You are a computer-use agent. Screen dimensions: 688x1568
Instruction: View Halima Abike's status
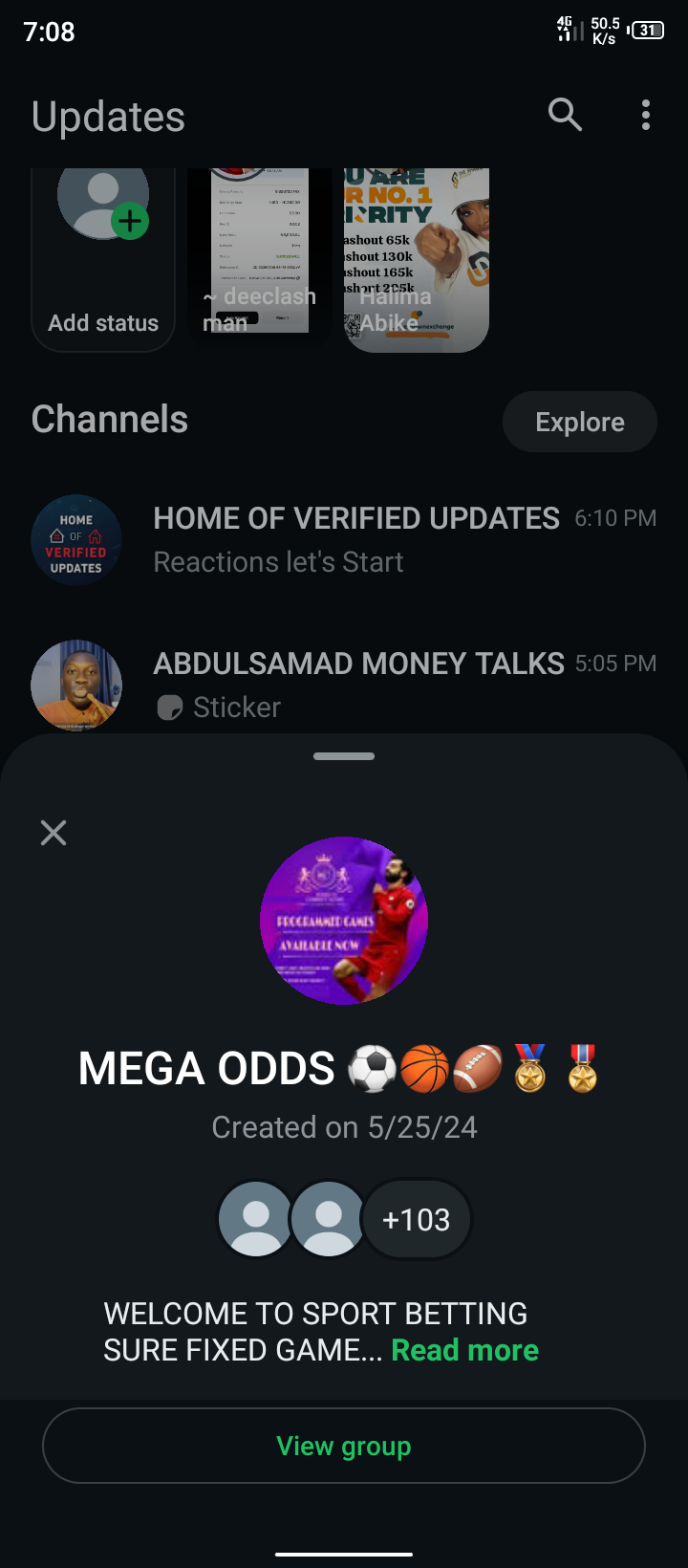(417, 258)
